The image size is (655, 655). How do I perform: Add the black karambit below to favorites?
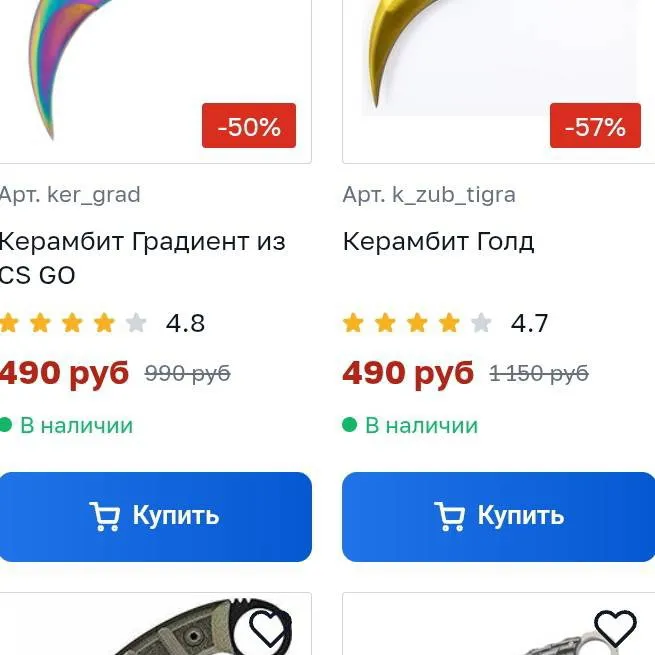pyautogui.click(x=269, y=629)
